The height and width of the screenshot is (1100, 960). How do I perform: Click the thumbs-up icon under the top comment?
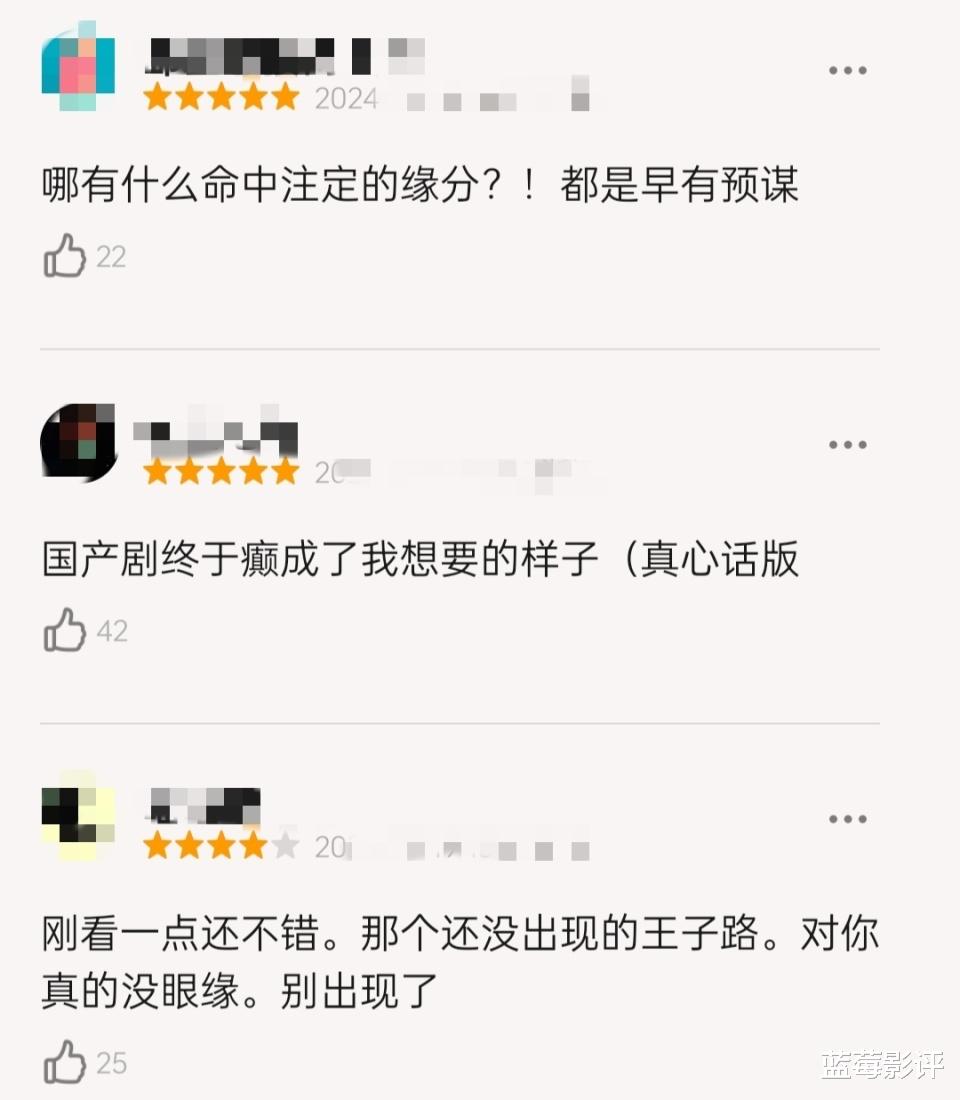click(x=67, y=256)
